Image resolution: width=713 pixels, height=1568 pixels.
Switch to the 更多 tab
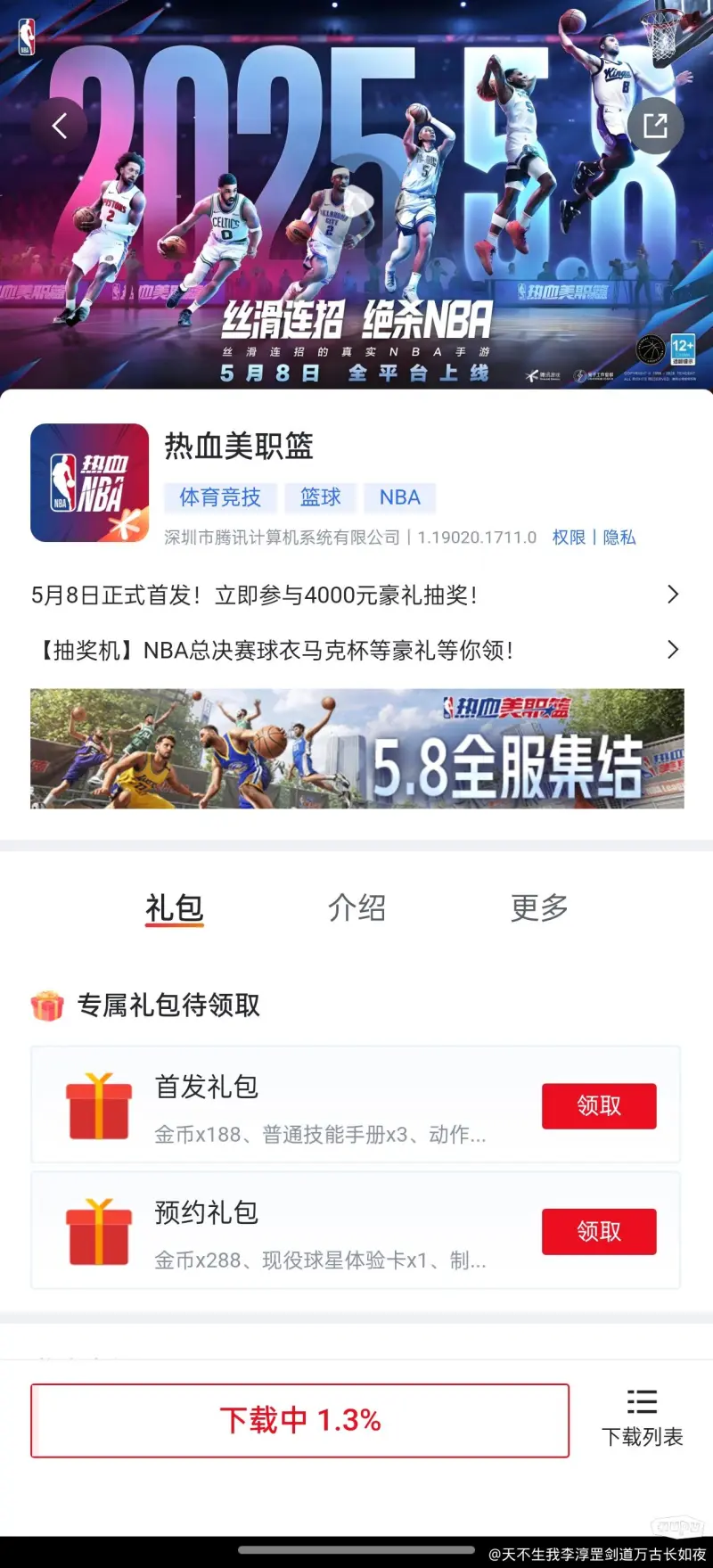539,908
